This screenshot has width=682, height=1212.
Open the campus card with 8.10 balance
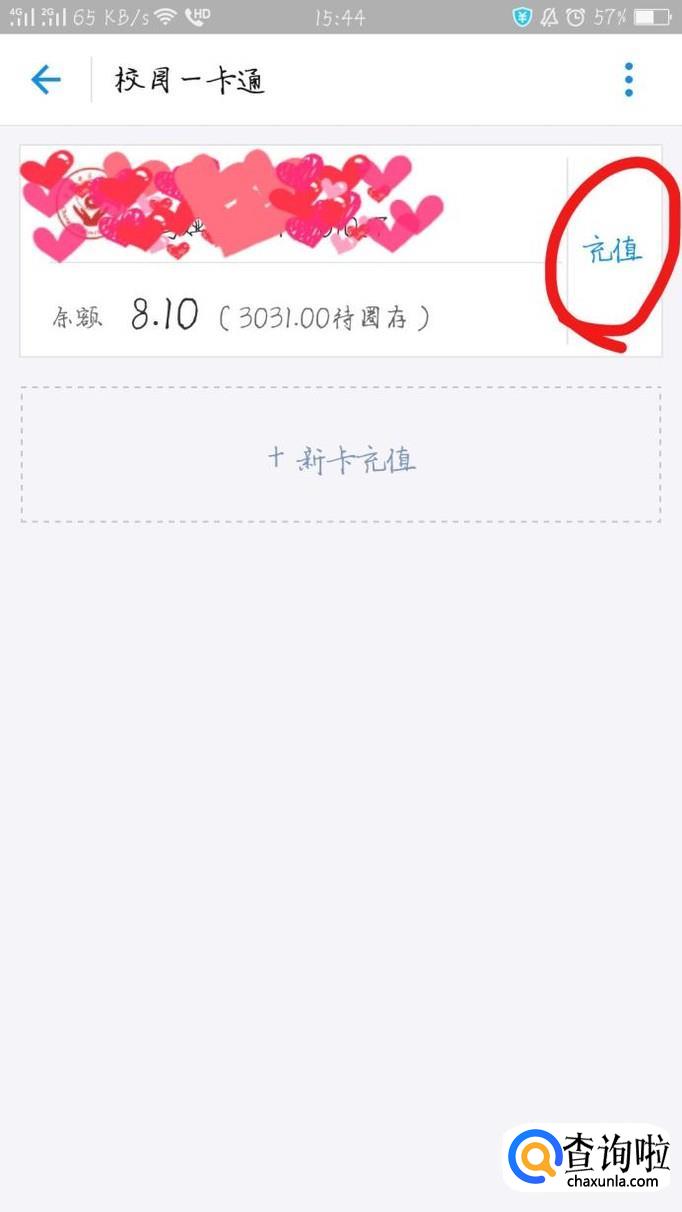(290, 316)
